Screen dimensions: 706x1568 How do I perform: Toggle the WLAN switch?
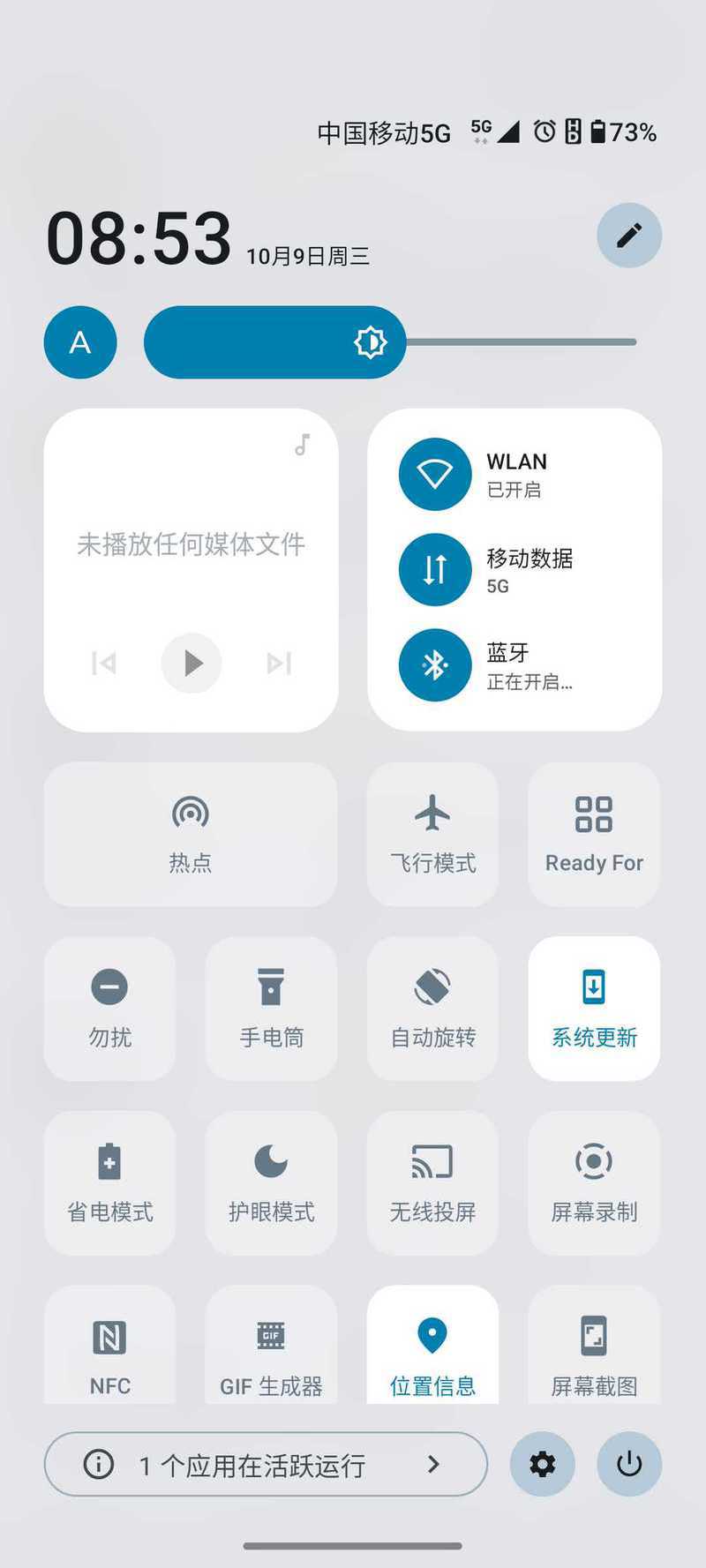[x=435, y=475]
